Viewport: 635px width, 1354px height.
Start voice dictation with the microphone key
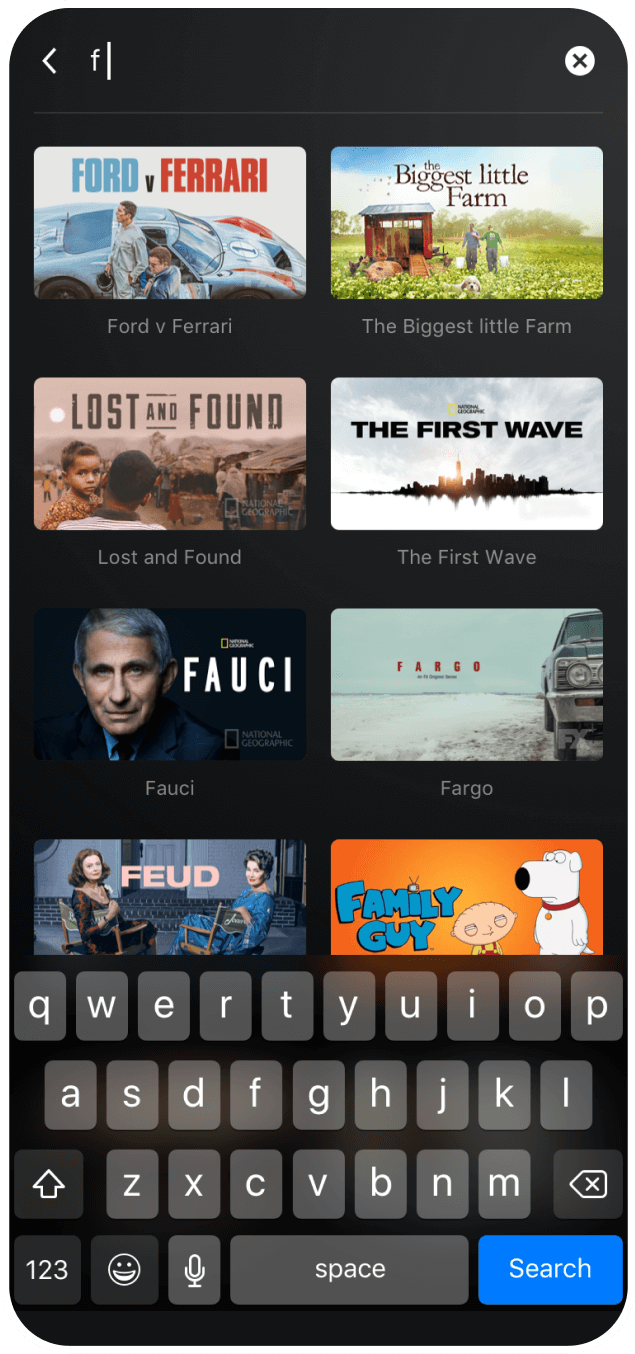click(x=194, y=1269)
